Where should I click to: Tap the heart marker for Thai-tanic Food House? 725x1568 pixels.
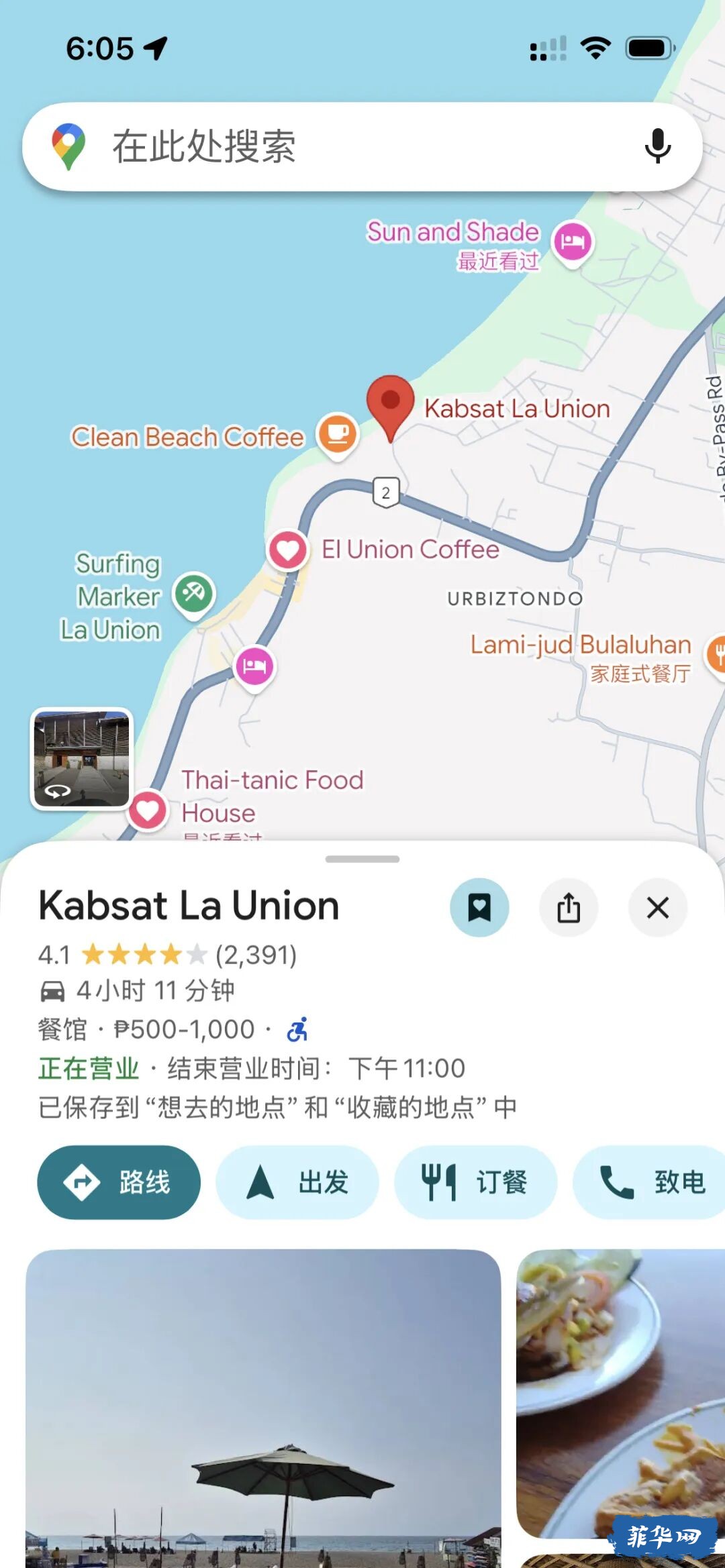point(148,810)
